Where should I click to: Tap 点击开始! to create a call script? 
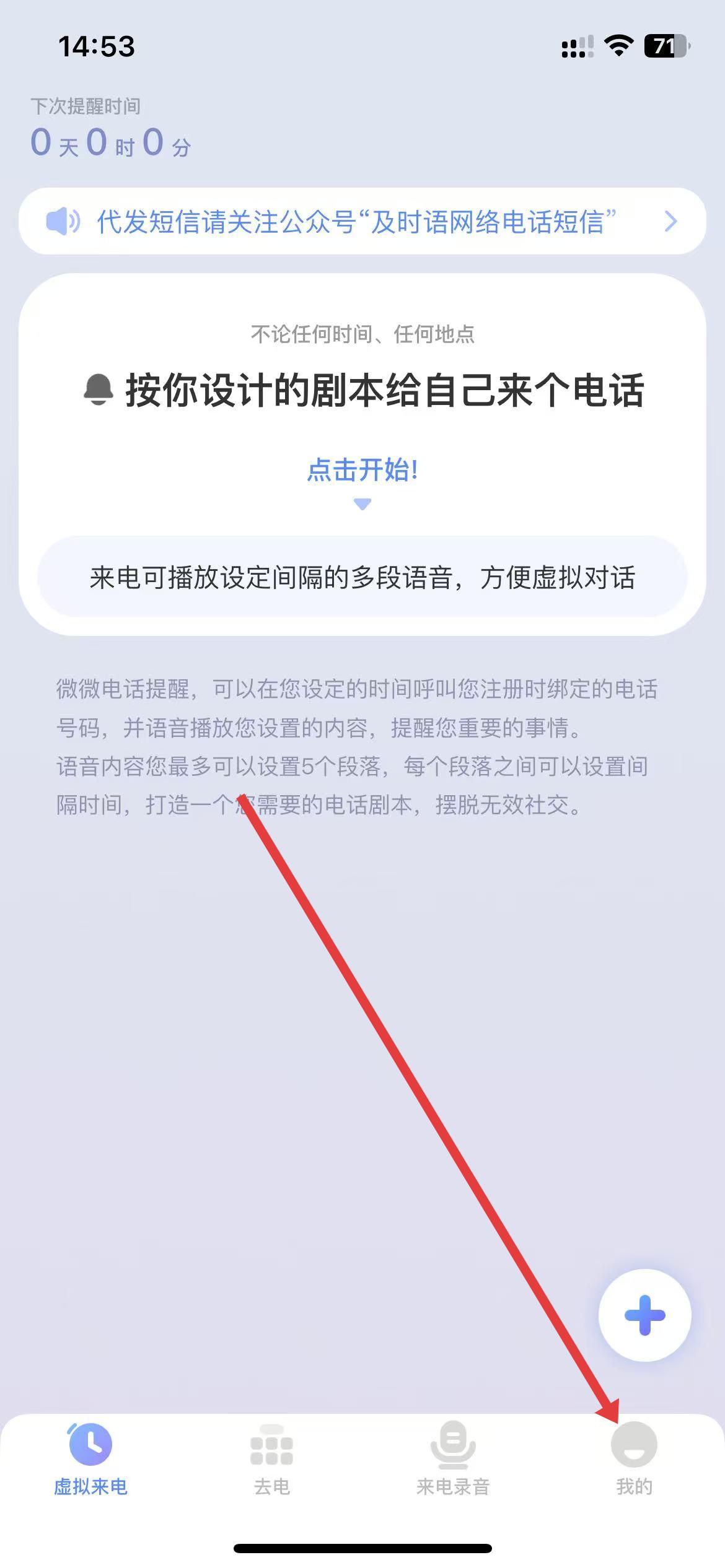pos(362,470)
